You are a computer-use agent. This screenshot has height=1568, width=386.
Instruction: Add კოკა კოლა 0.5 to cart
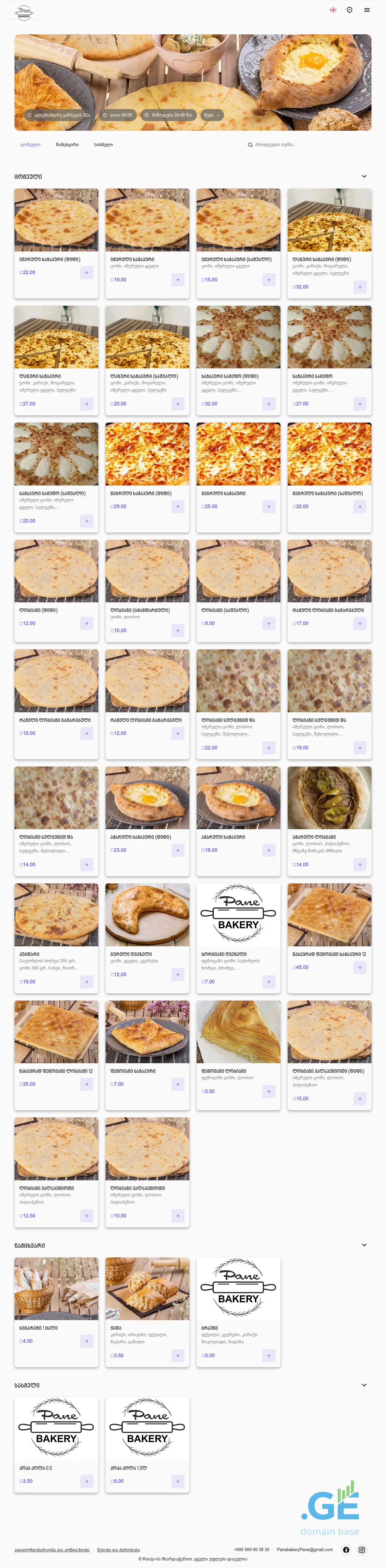(x=87, y=1481)
